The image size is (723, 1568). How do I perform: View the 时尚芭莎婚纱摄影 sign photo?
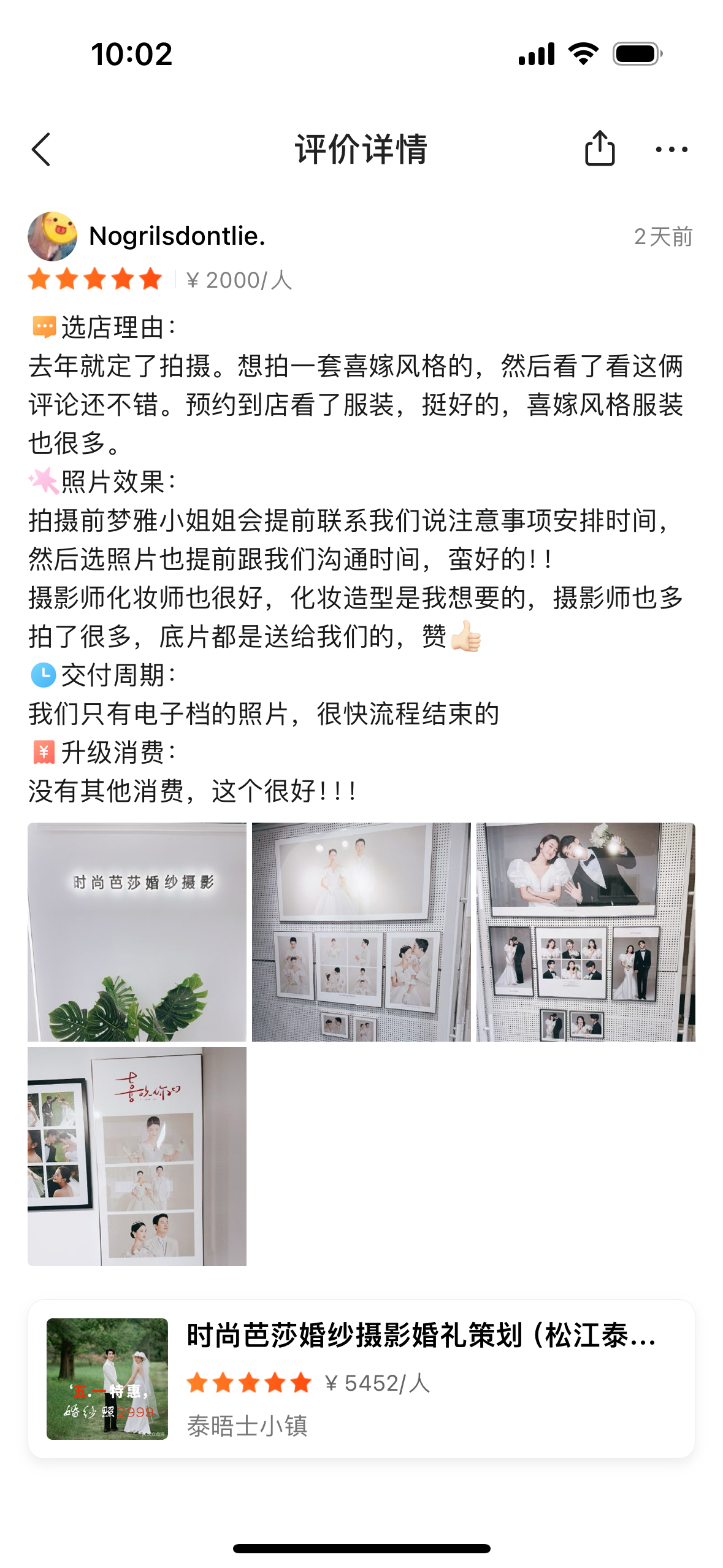[137, 931]
